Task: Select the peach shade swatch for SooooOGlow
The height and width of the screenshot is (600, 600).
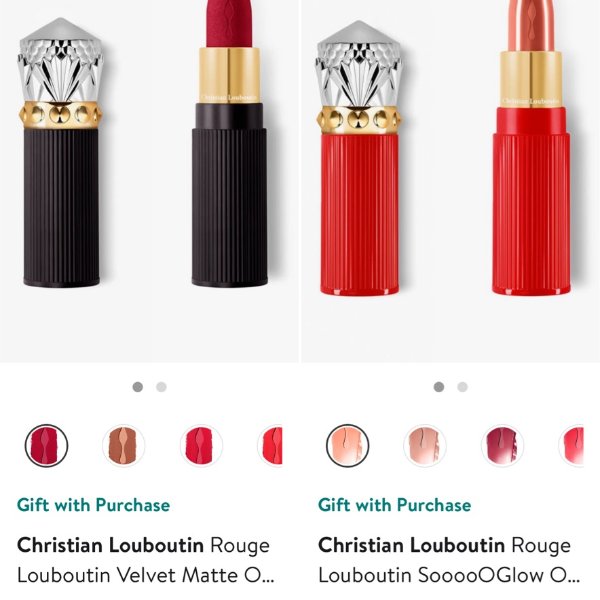Action: click(348, 445)
